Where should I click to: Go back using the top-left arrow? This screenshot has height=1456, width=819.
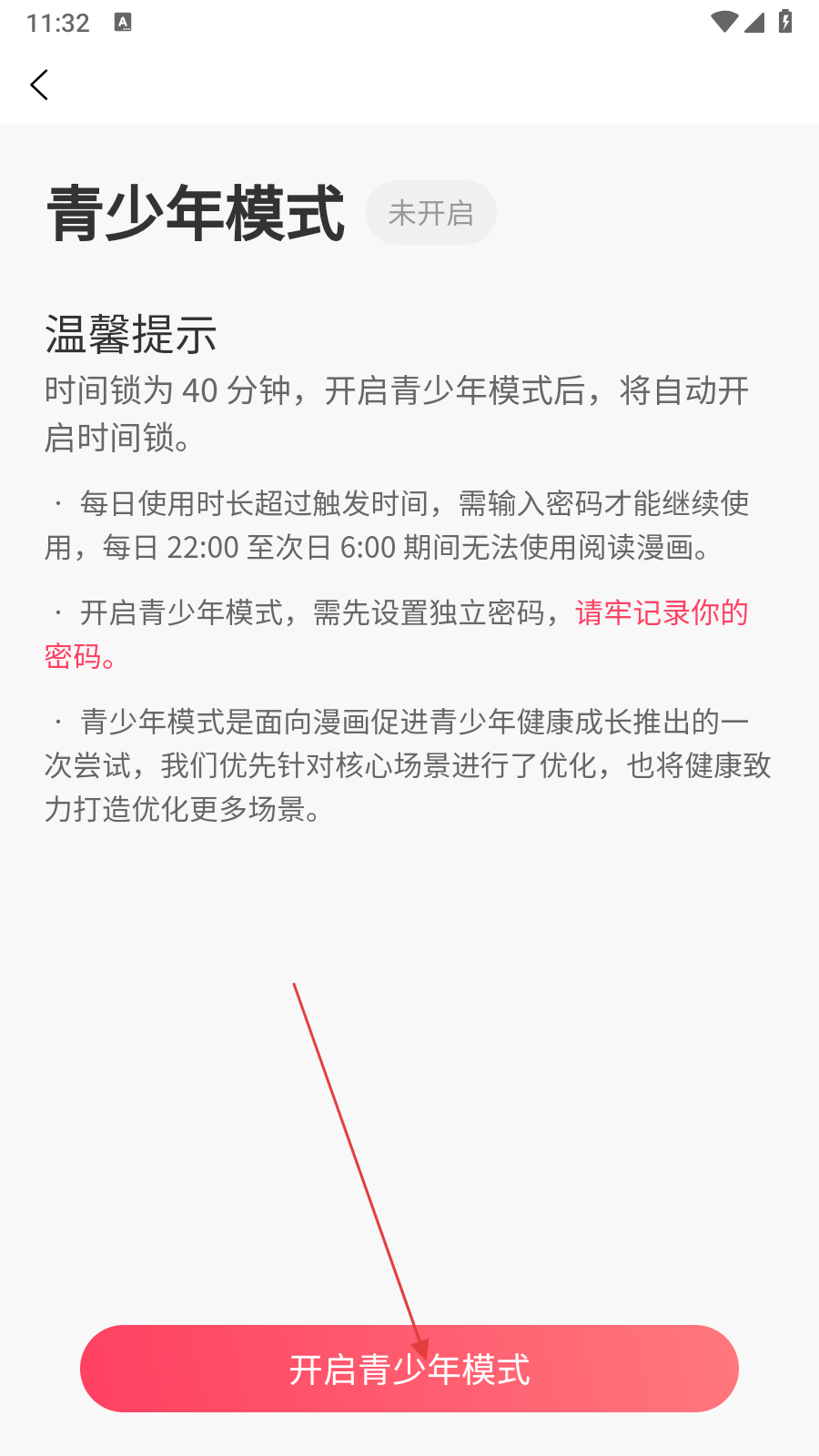[x=39, y=86]
